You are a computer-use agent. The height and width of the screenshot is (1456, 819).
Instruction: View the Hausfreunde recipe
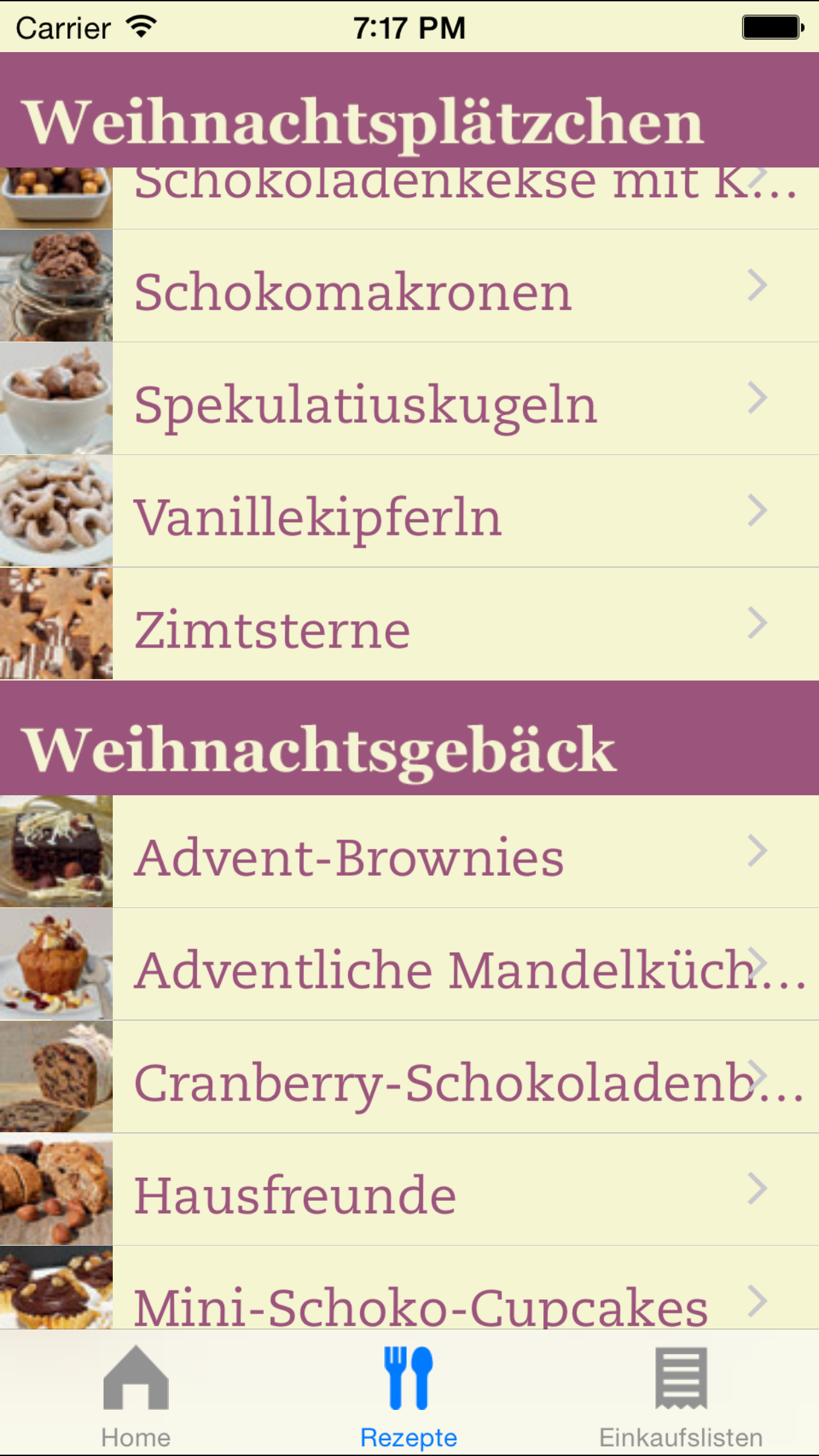pyautogui.click(x=409, y=1191)
